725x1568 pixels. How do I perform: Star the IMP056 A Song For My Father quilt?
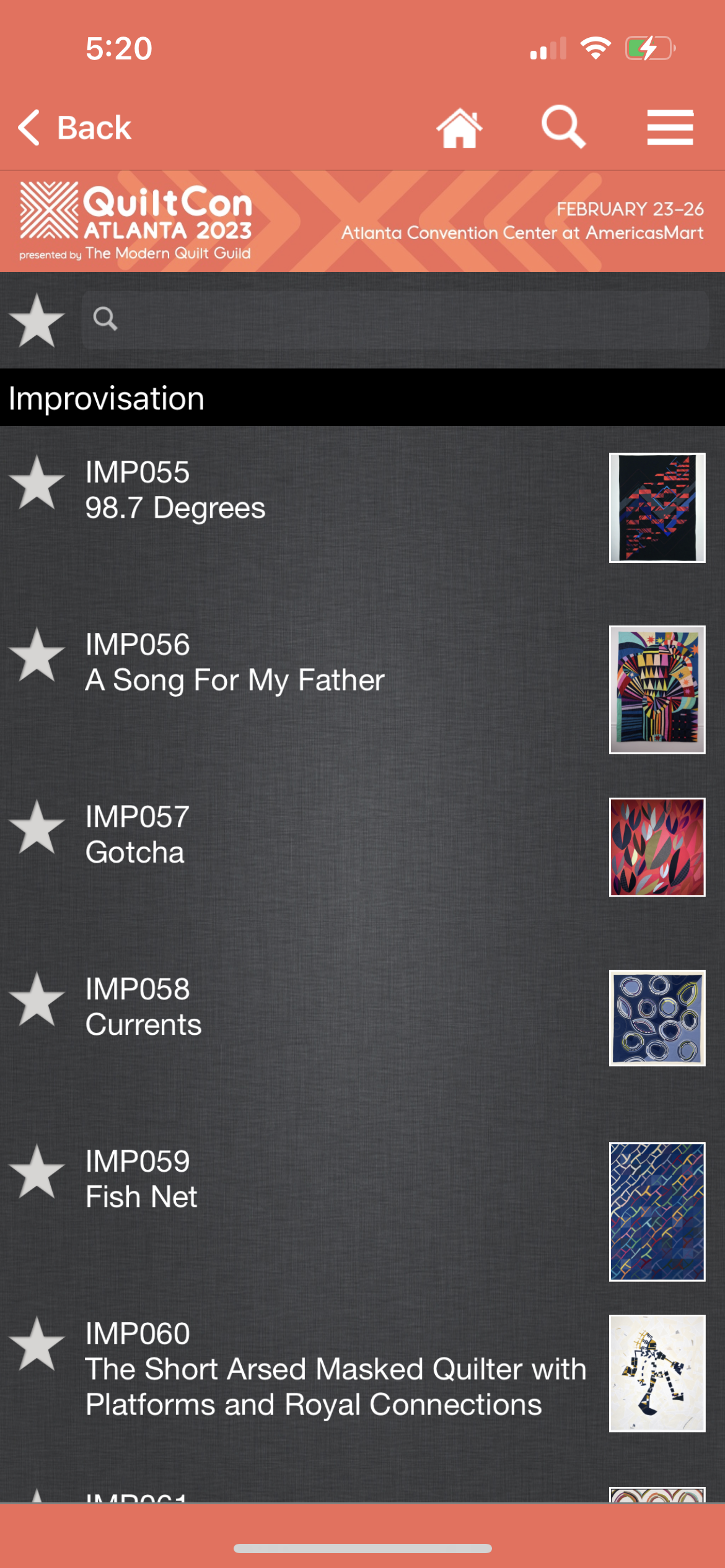pyautogui.click(x=37, y=655)
